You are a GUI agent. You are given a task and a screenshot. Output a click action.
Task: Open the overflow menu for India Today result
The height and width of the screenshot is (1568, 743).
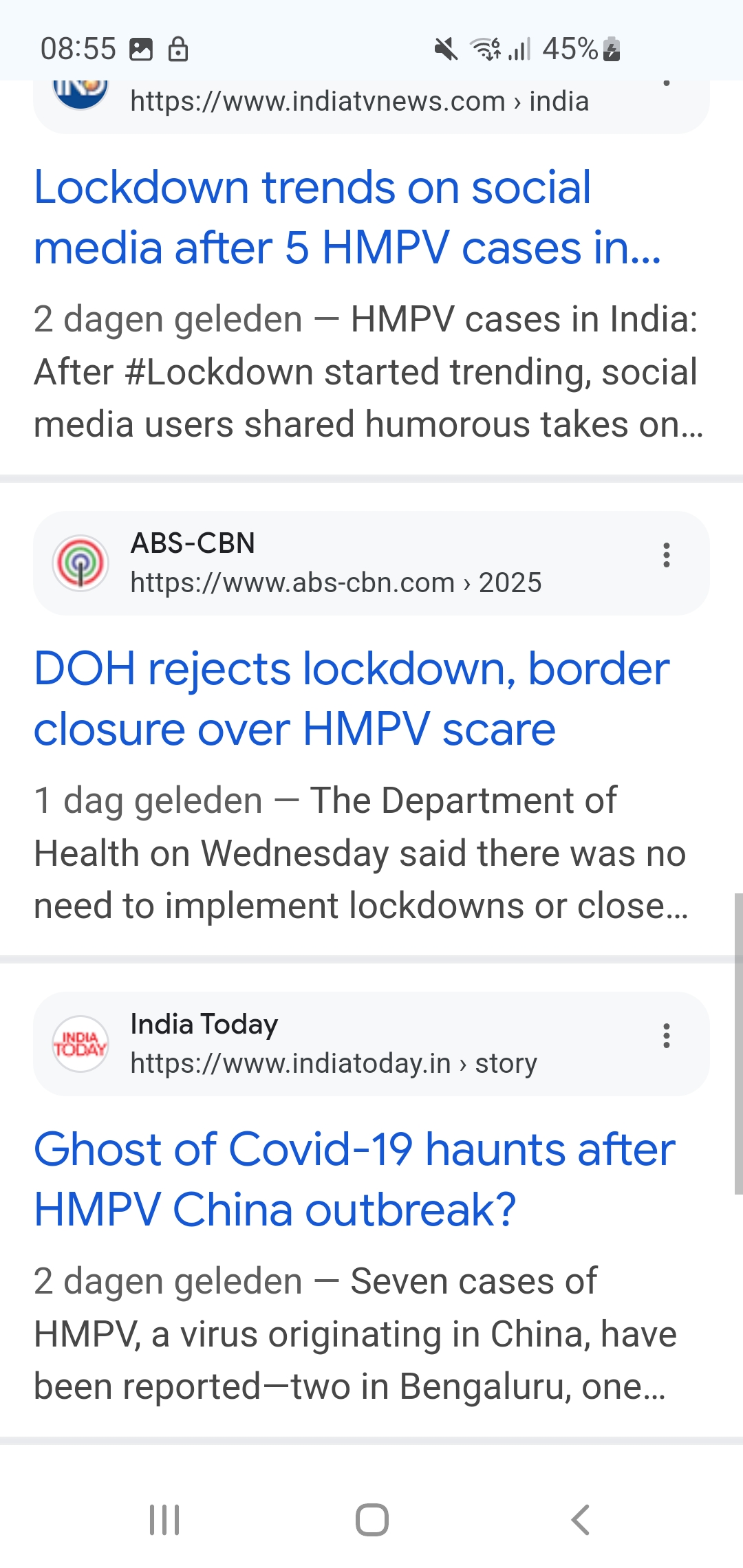(666, 1036)
